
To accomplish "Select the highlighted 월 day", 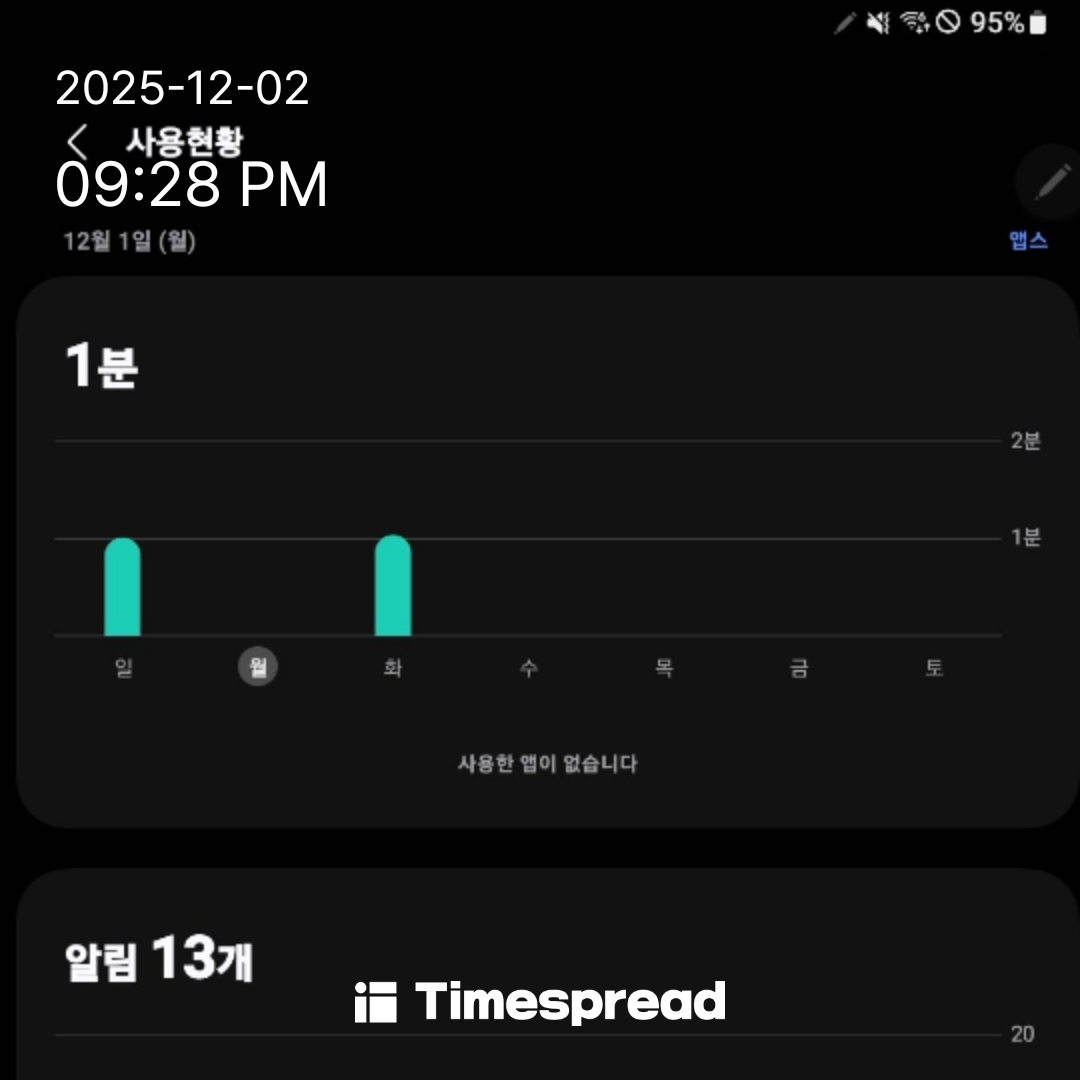I will point(258,668).
